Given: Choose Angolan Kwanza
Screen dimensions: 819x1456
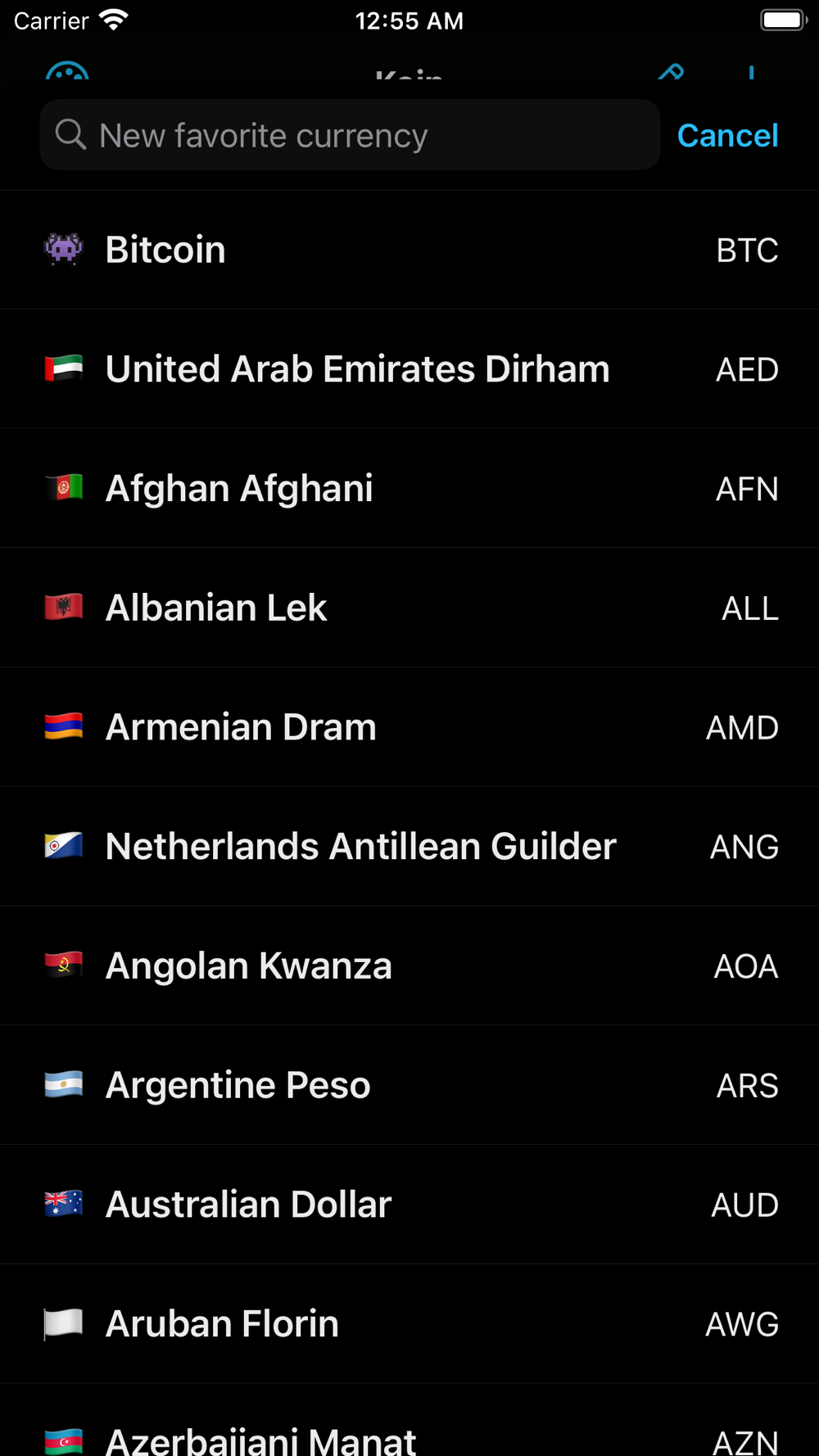Looking at the screenshot, I should [x=409, y=966].
